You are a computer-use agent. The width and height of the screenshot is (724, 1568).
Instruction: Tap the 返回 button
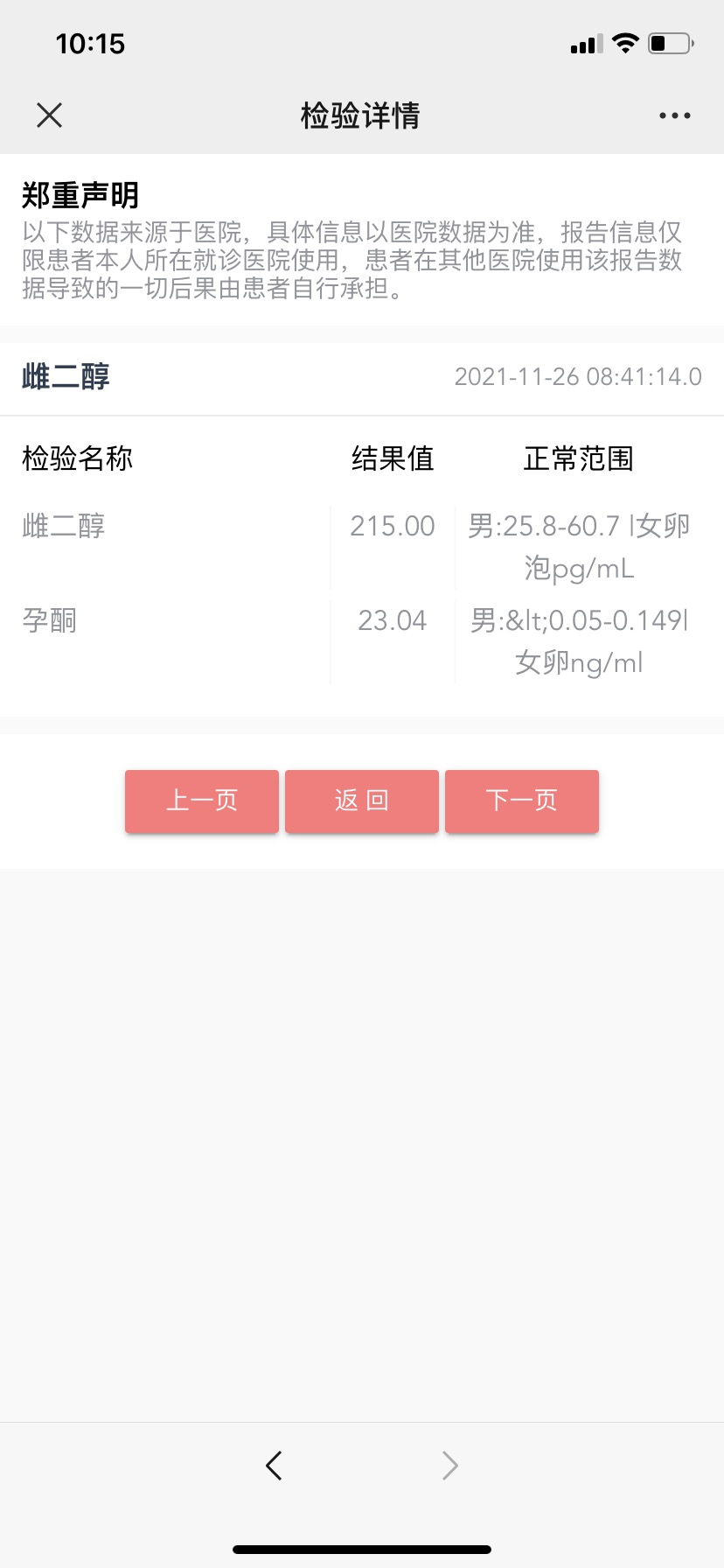pyautogui.click(x=362, y=801)
